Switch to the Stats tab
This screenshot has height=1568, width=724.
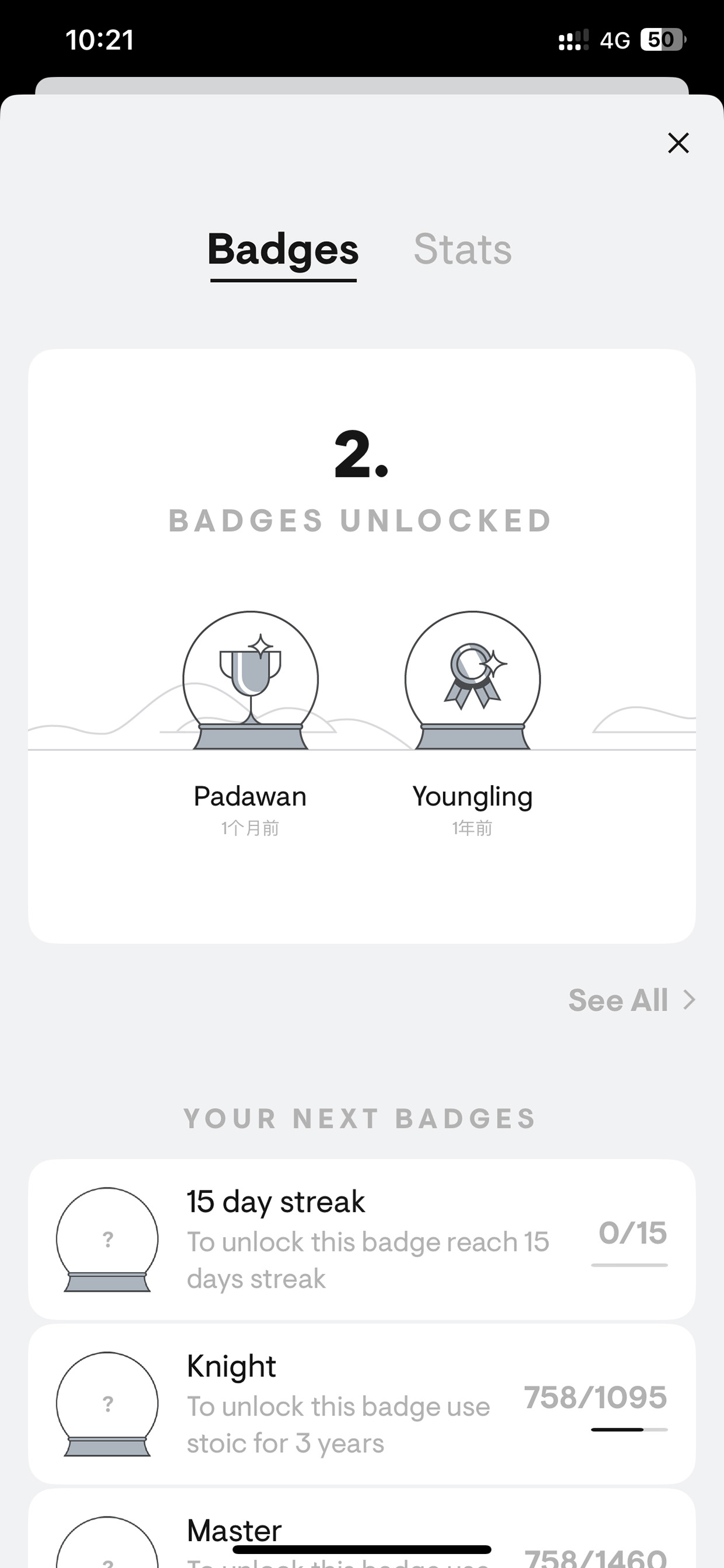(462, 249)
